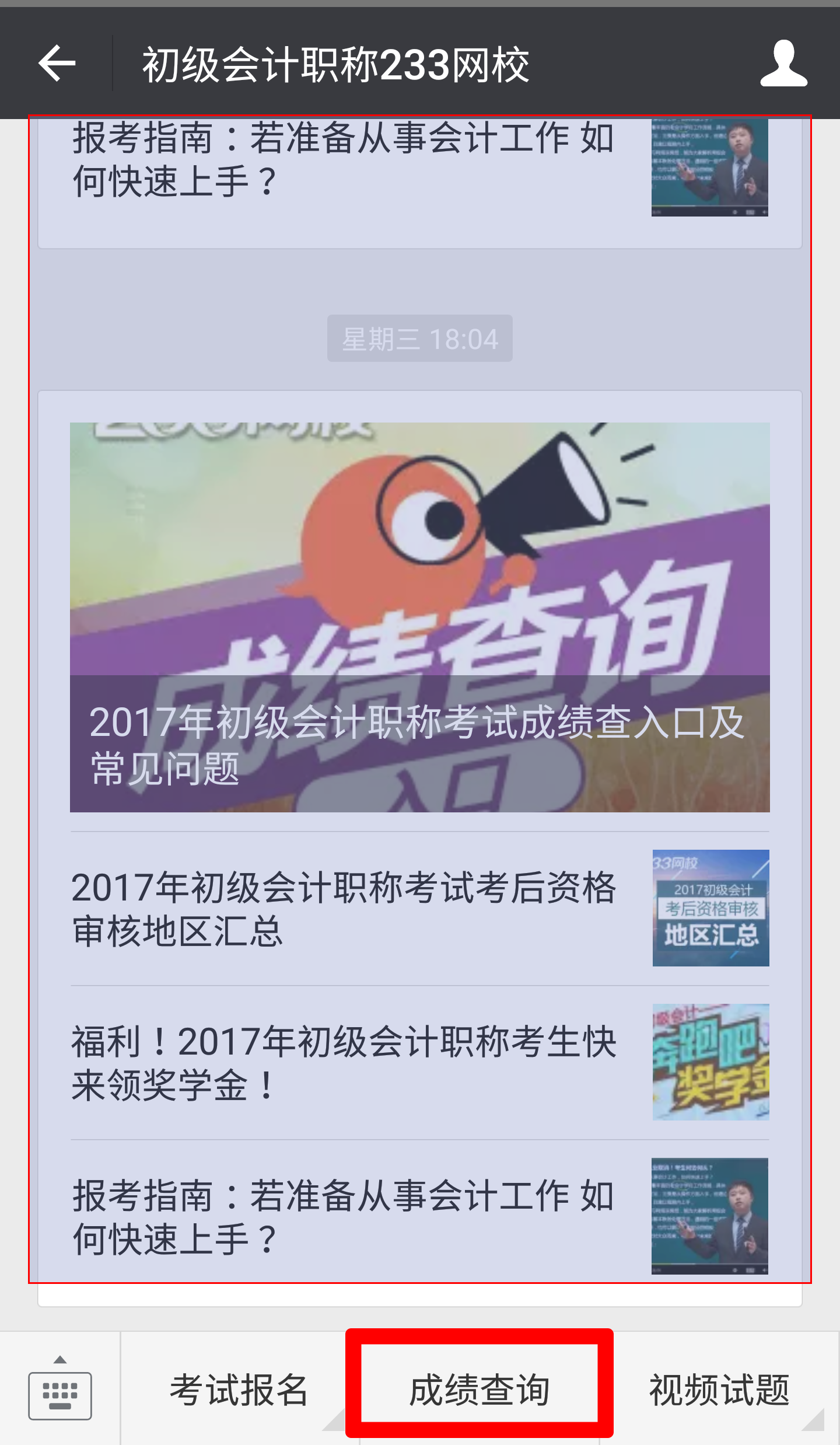Open the official account profile icon

coord(783,63)
